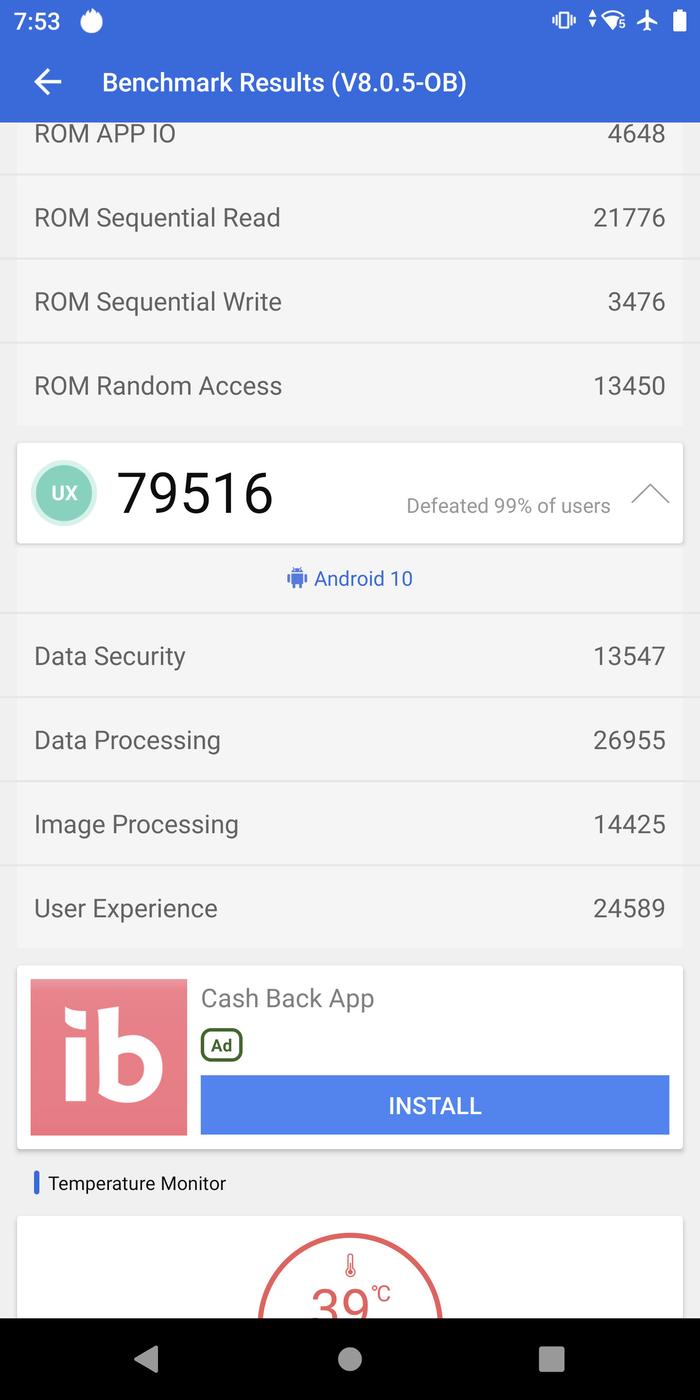Collapse the UX score section
Image resolution: width=700 pixels, height=1400 pixels.
[650, 494]
